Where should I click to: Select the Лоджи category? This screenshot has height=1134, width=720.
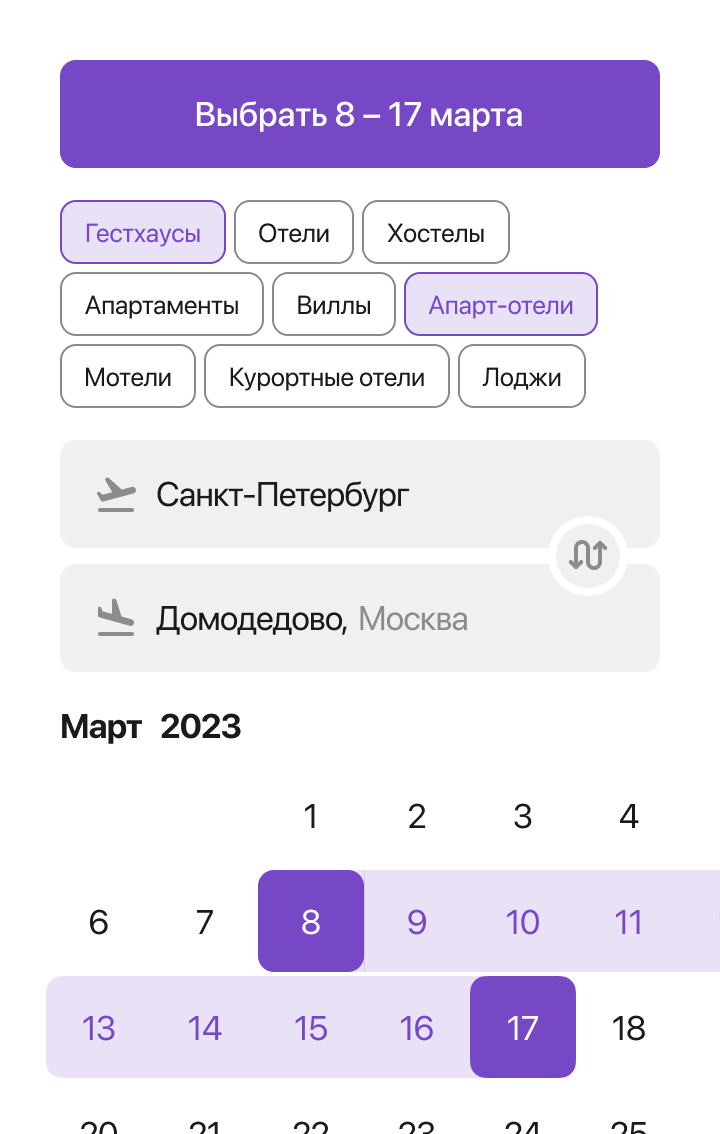(x=521, y=376)
